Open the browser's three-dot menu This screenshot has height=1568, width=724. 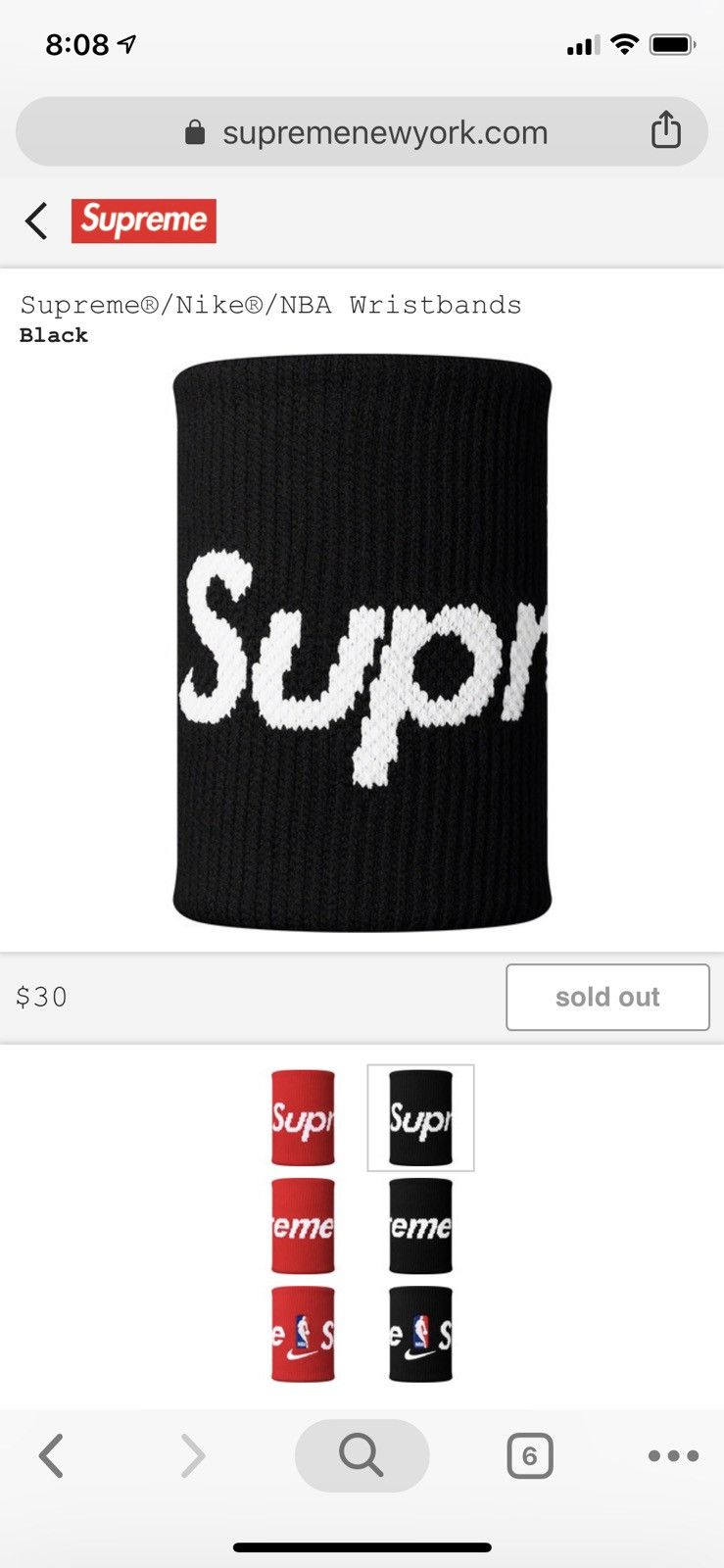[x=673, y=1456]
